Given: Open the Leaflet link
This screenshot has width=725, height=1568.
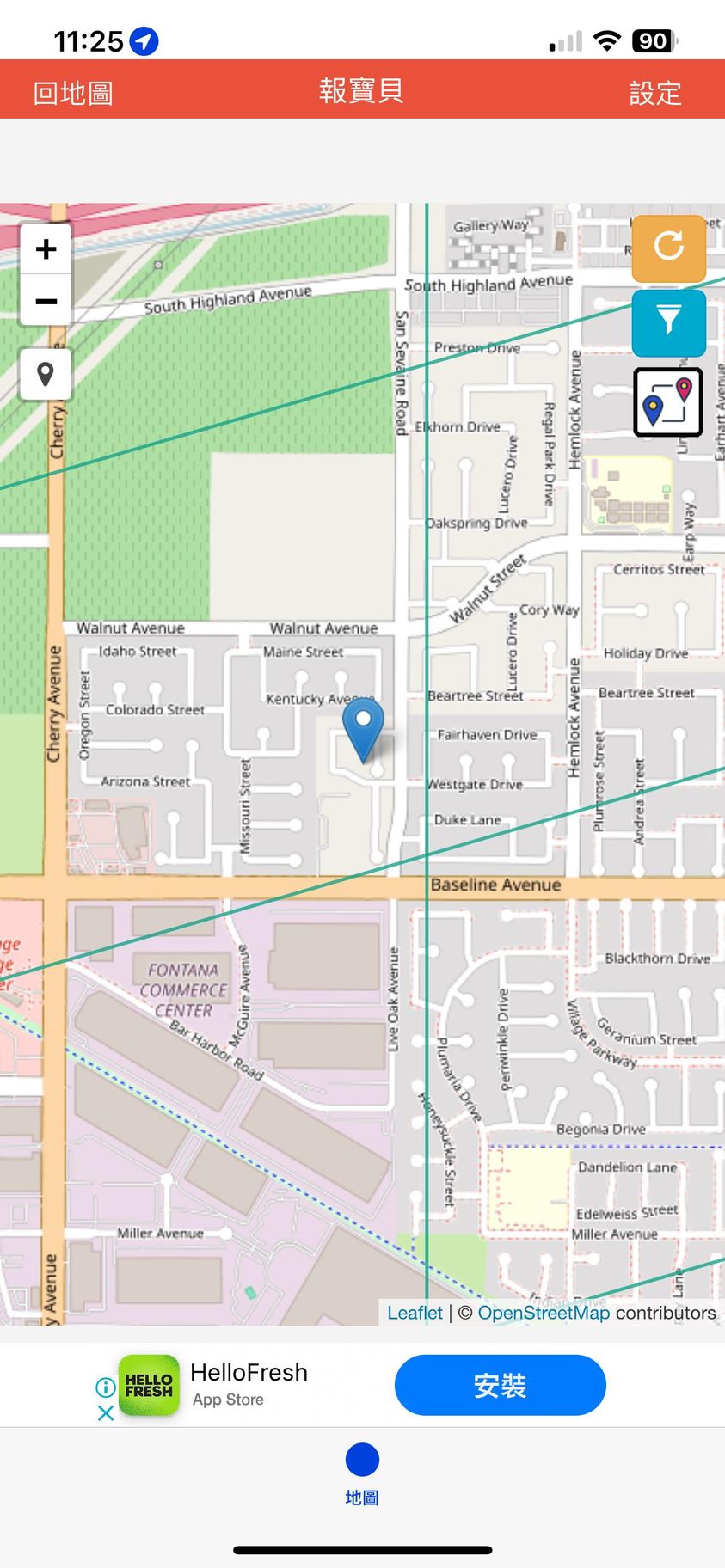Looking at the screenshot, I should click(x=415, y=1313).
